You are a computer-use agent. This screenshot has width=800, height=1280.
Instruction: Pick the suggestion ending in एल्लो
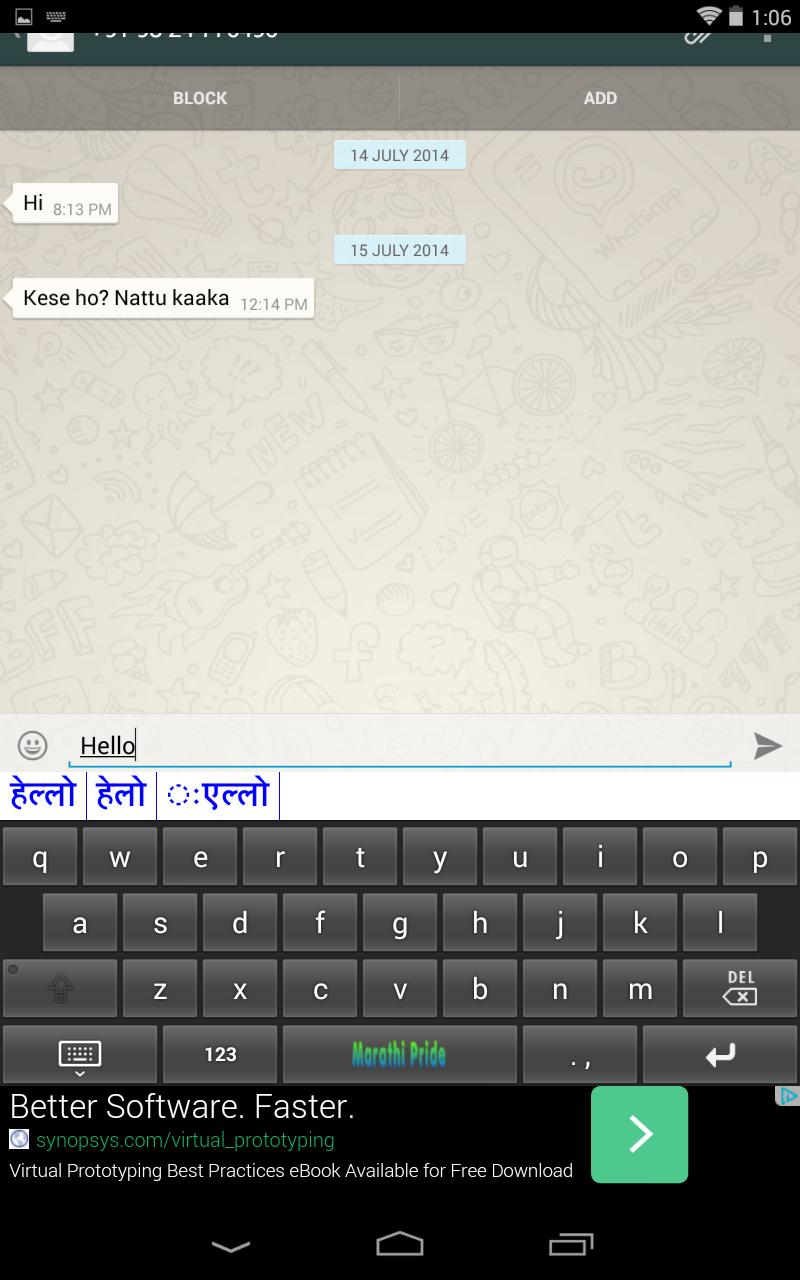(x=218, y=795)
